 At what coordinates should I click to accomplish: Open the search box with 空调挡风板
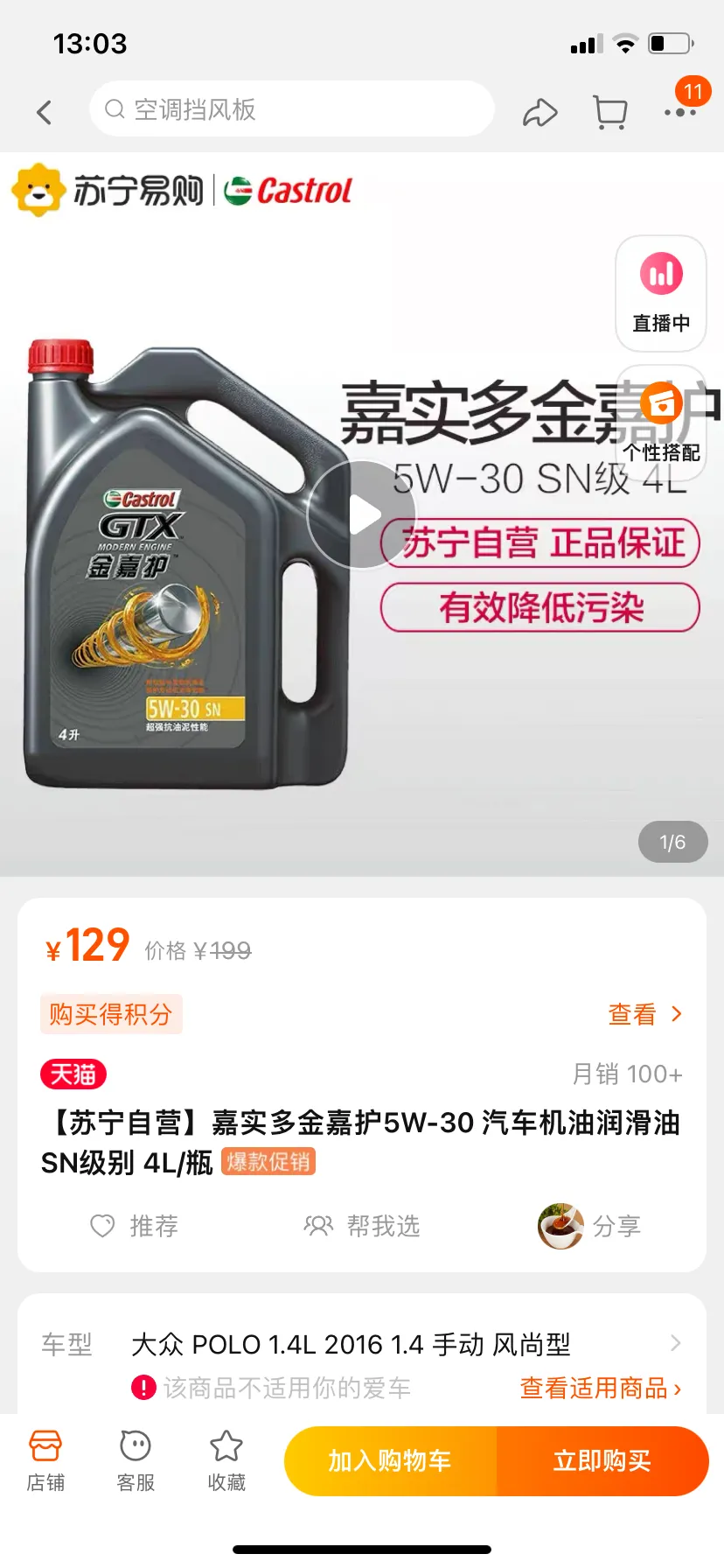click(x=291, y=109)
